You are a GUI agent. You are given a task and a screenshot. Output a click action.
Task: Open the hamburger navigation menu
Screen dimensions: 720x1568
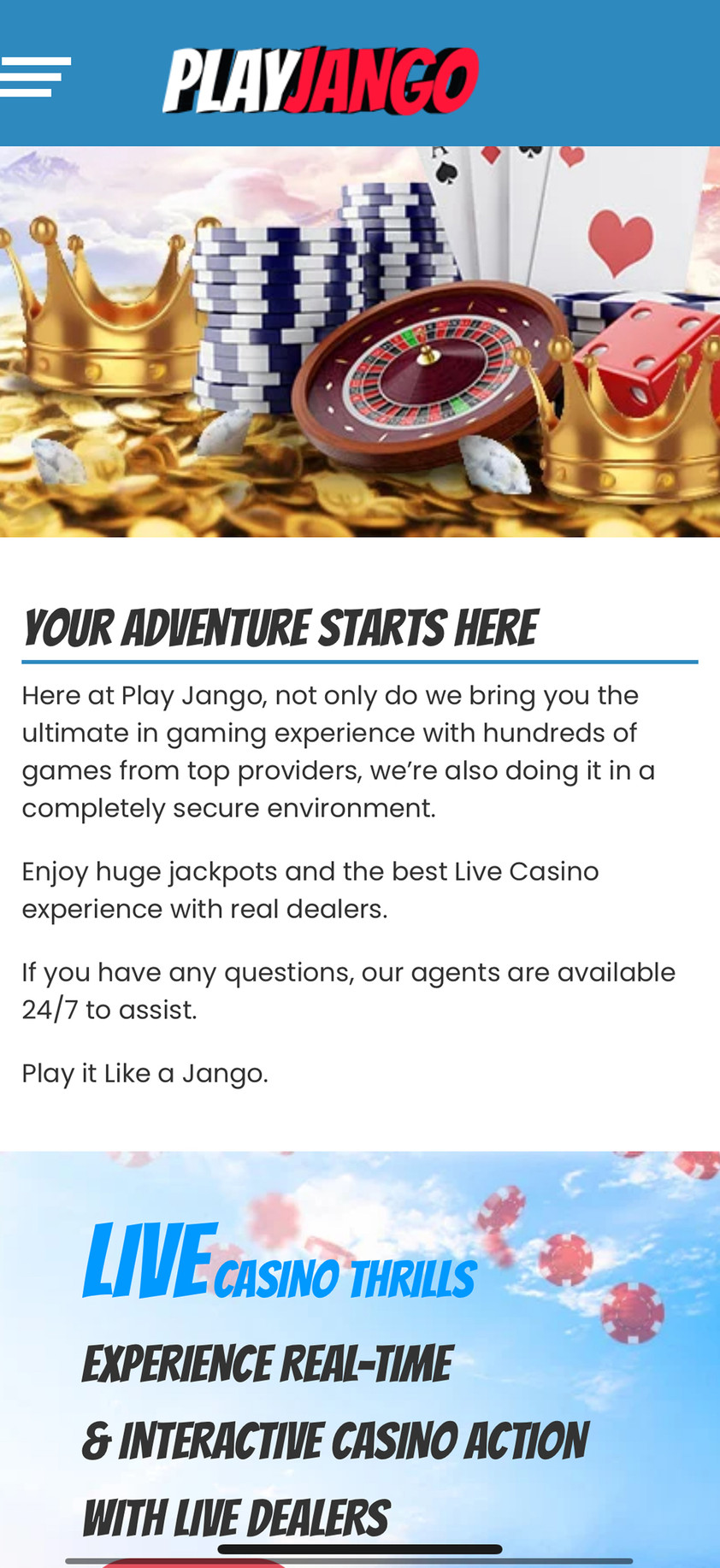point(34,77)
